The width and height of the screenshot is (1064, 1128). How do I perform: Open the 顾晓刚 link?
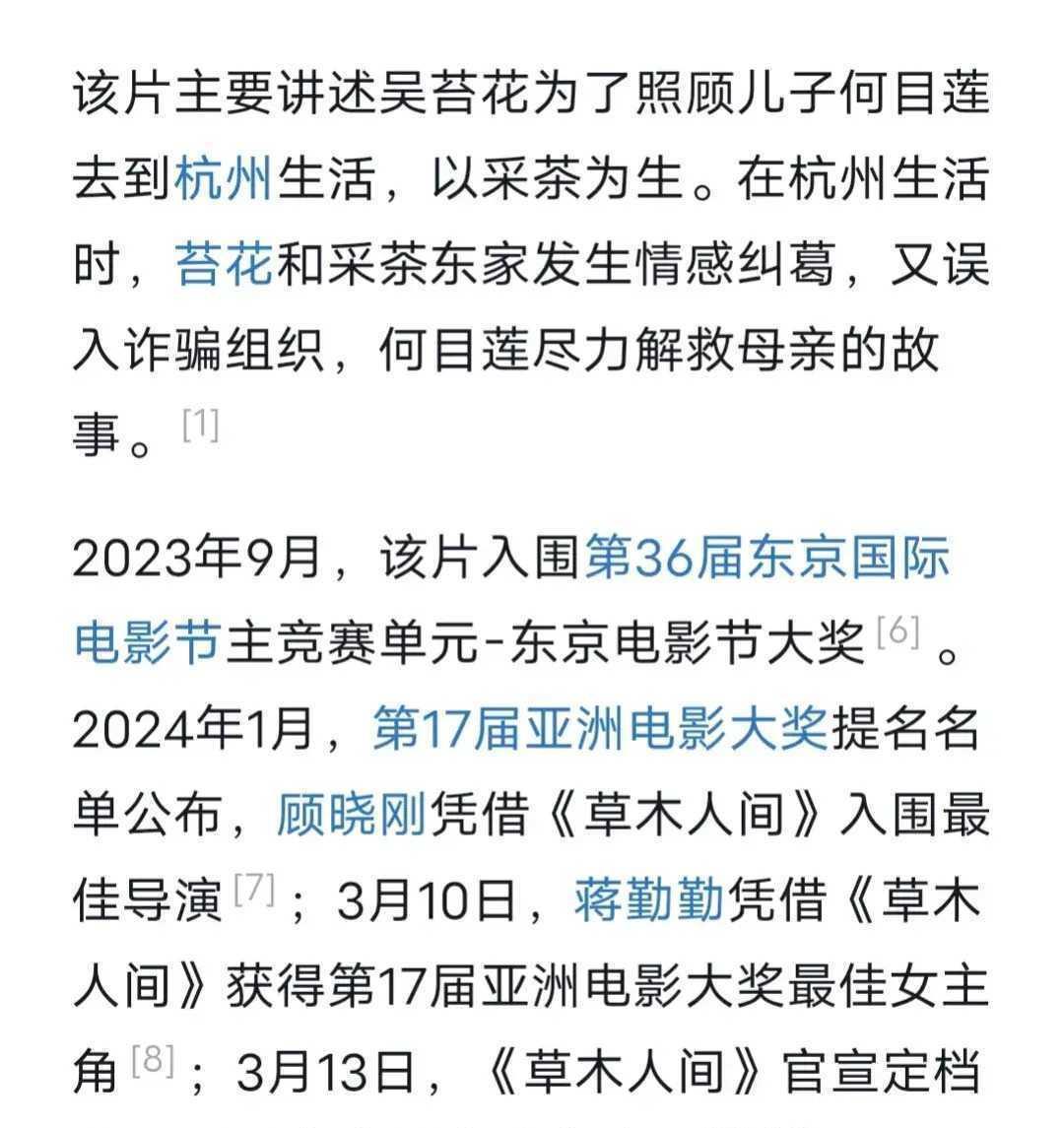352,816
